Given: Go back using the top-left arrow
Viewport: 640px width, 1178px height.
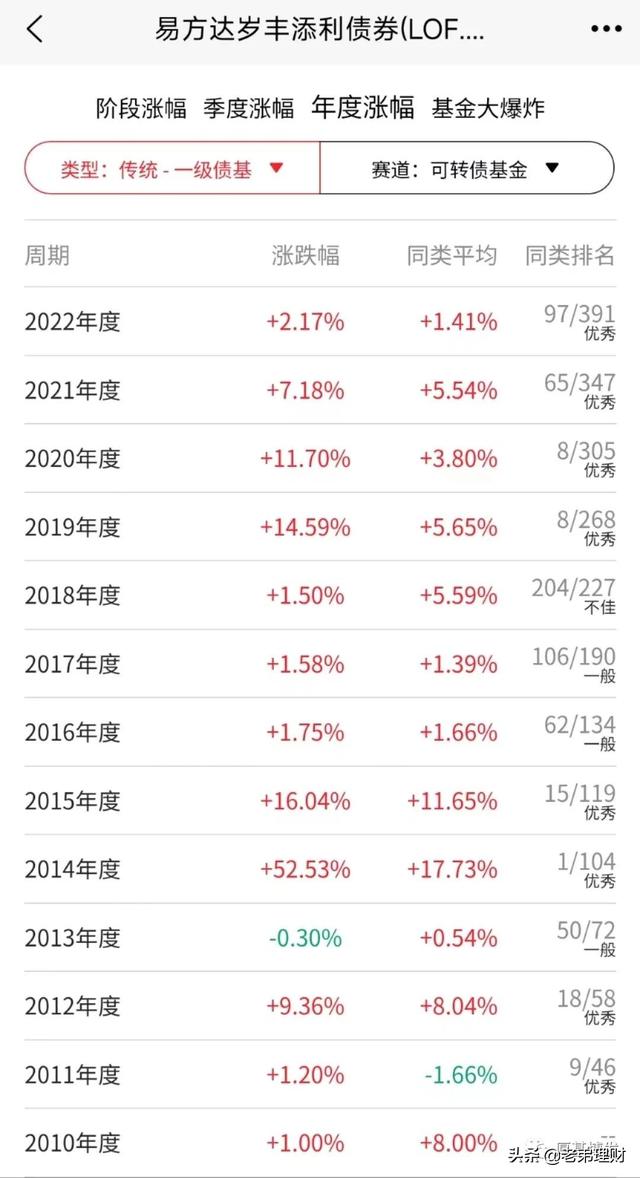Looking at the screenshot, I should point(35,29).
